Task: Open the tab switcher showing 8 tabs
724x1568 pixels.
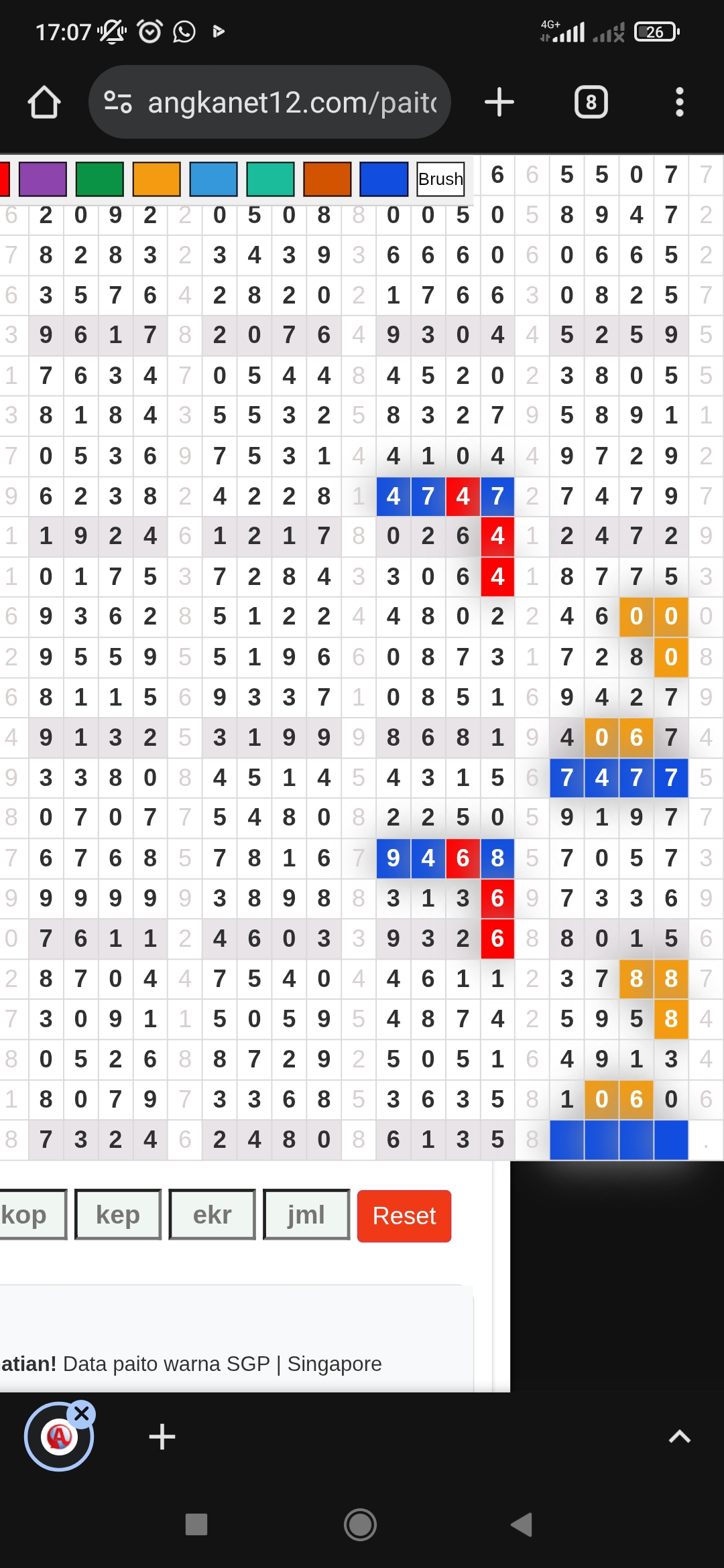Action: (591, 103)
